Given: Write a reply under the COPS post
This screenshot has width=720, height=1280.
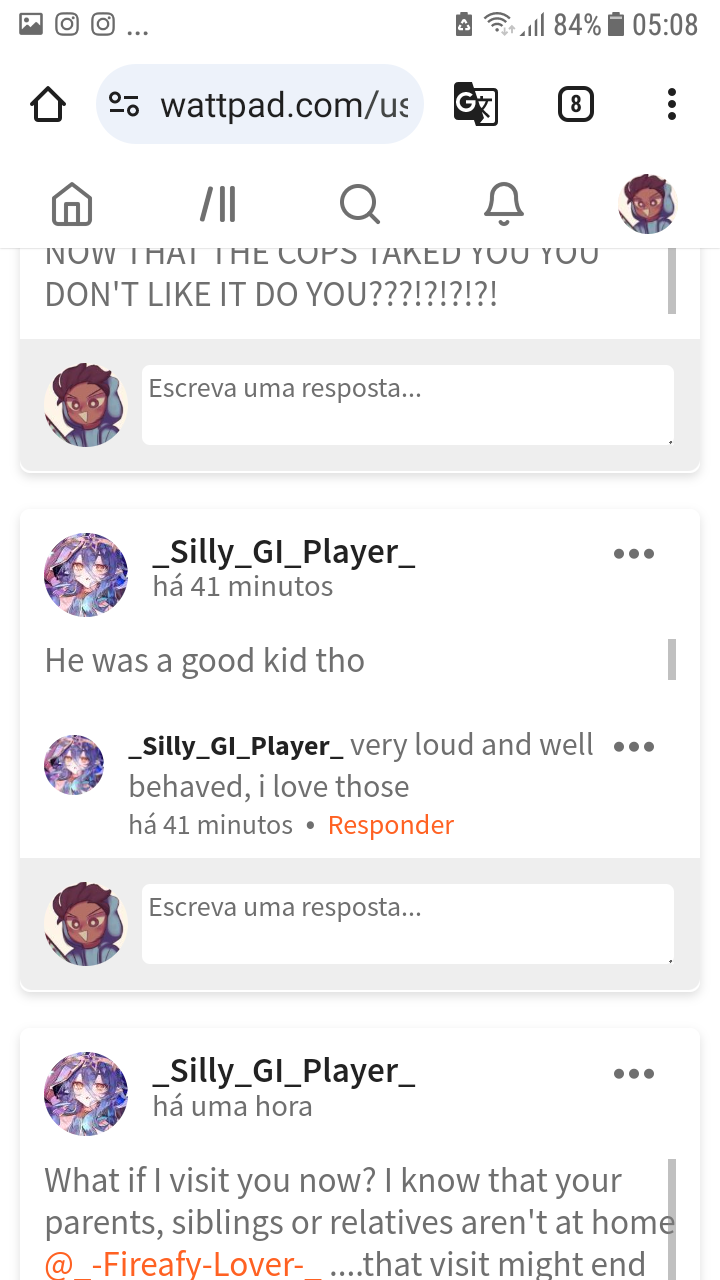Looking at the screenshot, I should (407, 404).
